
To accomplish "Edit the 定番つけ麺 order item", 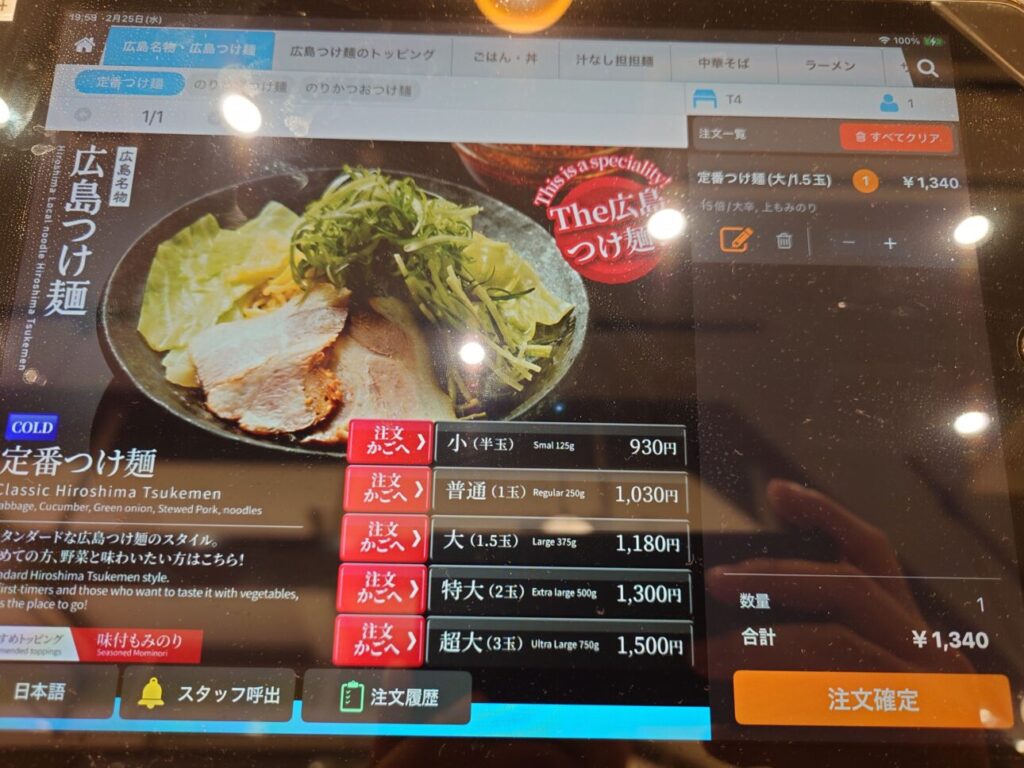I will click(735, 240).
